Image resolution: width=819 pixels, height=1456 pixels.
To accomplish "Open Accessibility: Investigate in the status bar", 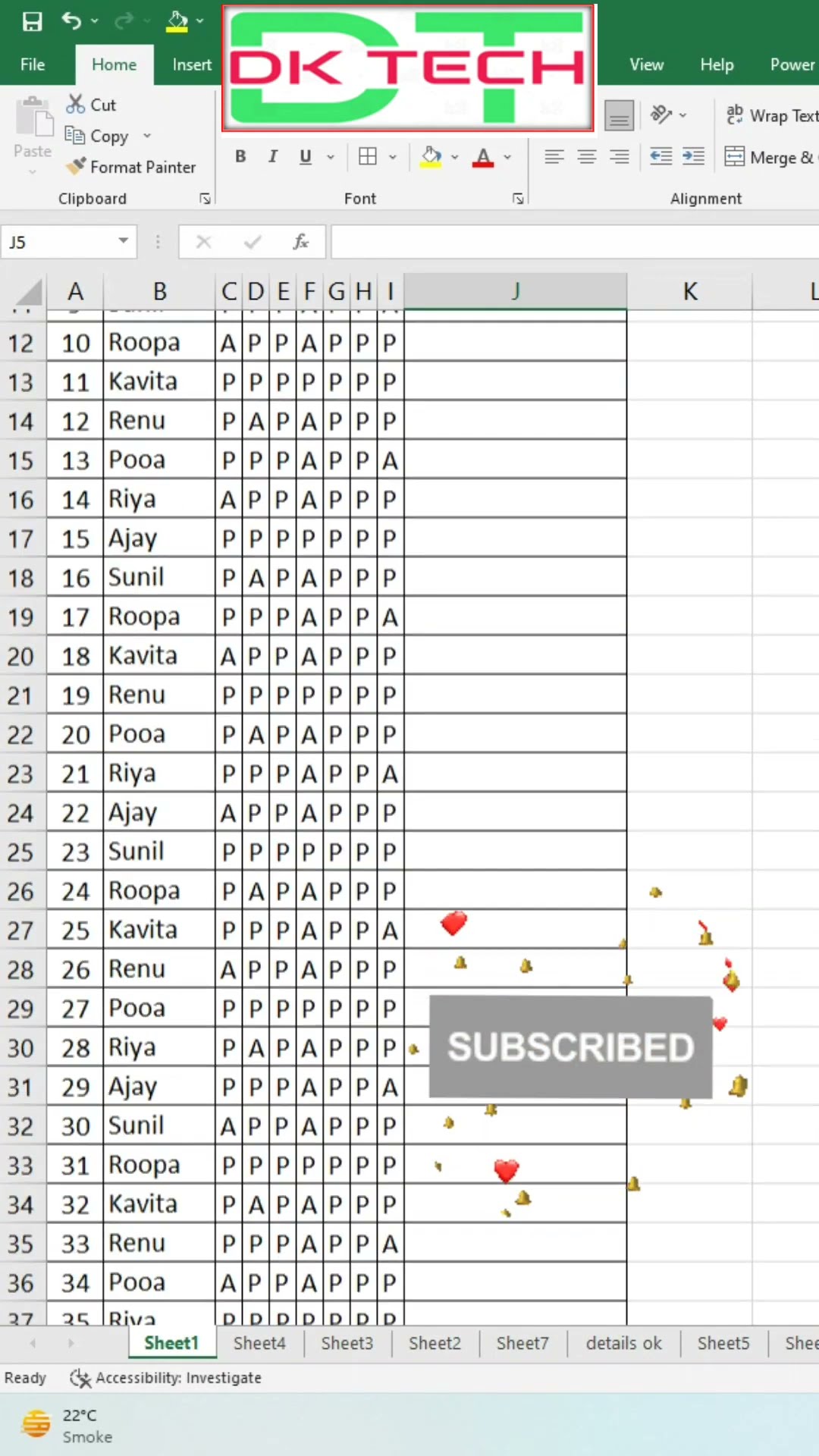I will pos(167,1378).
